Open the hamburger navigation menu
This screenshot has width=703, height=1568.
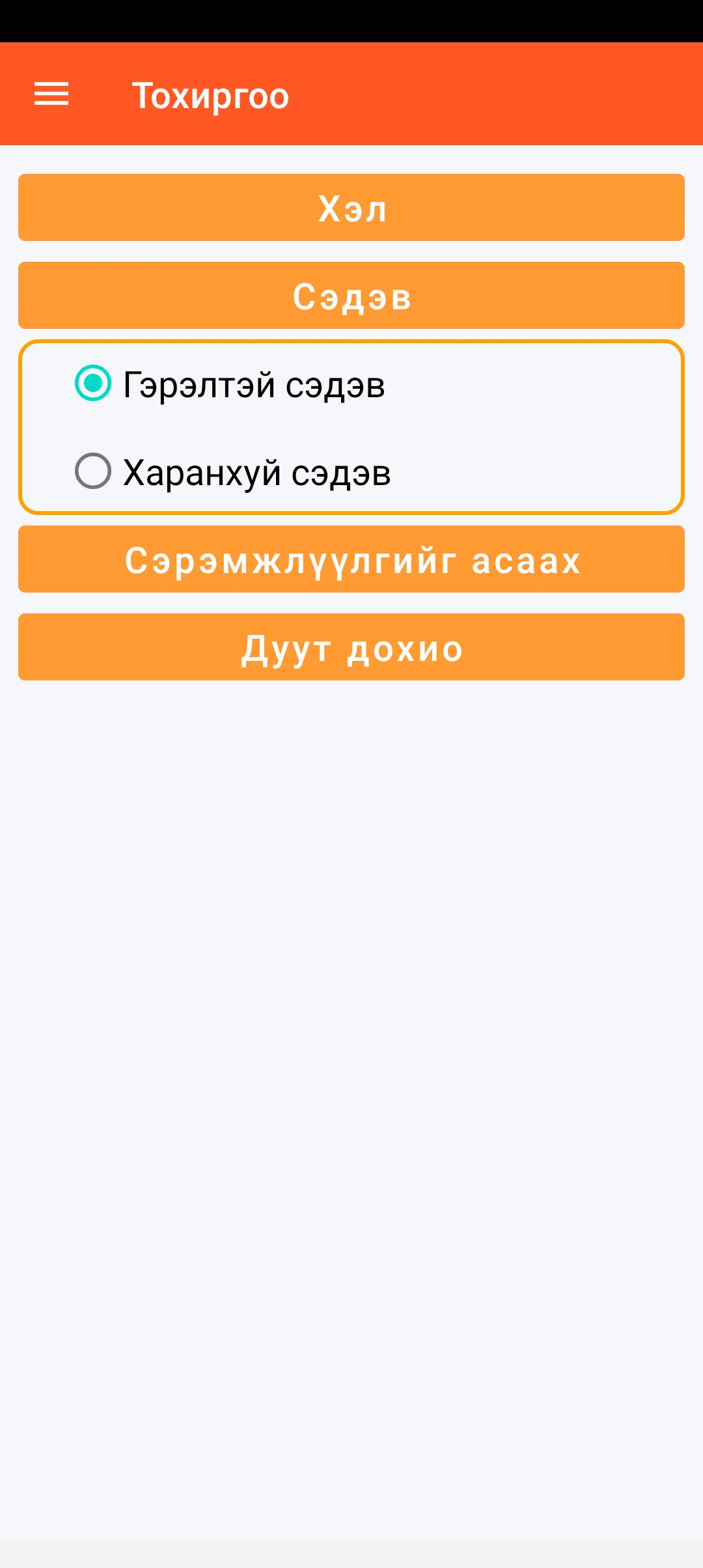pos(51,94)
